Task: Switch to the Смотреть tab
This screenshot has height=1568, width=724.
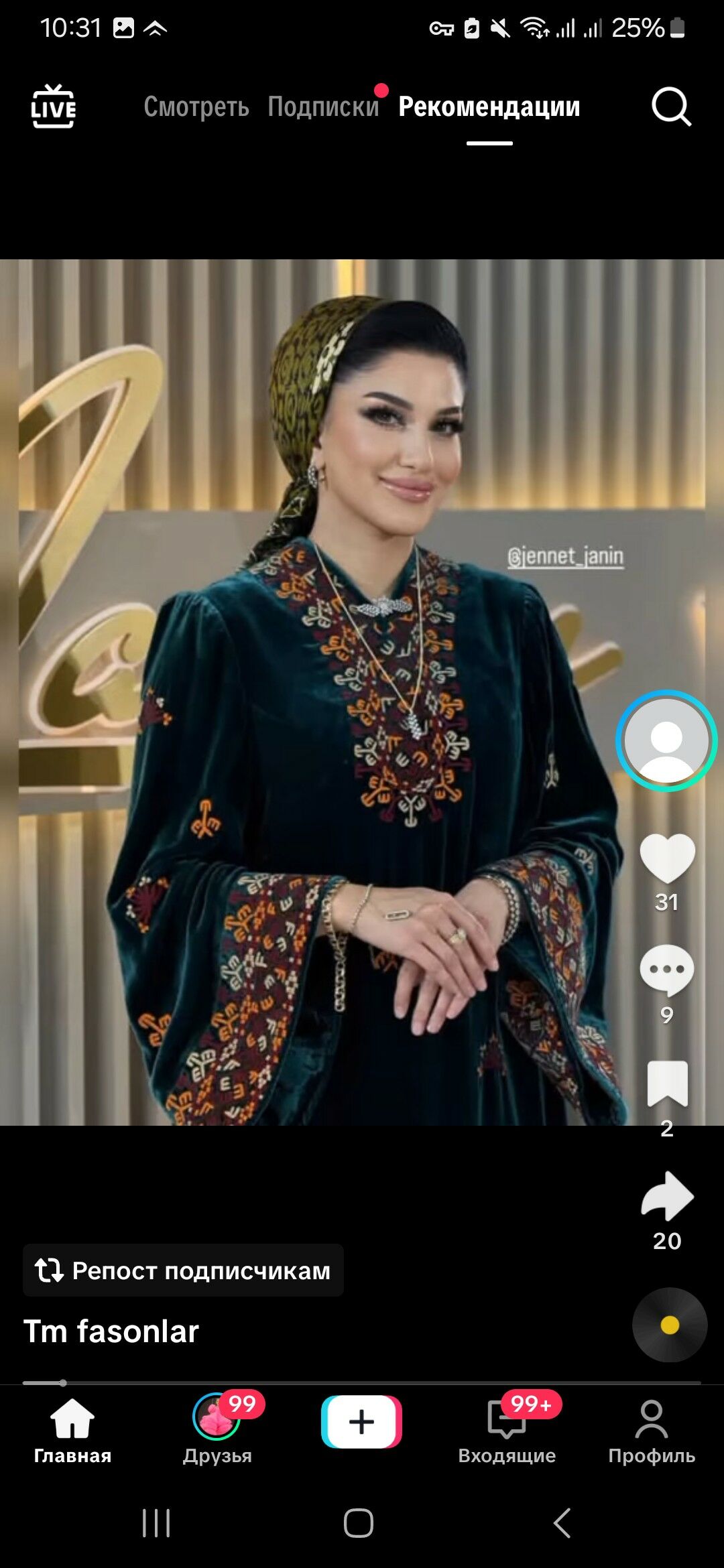Action: [196, 107]
